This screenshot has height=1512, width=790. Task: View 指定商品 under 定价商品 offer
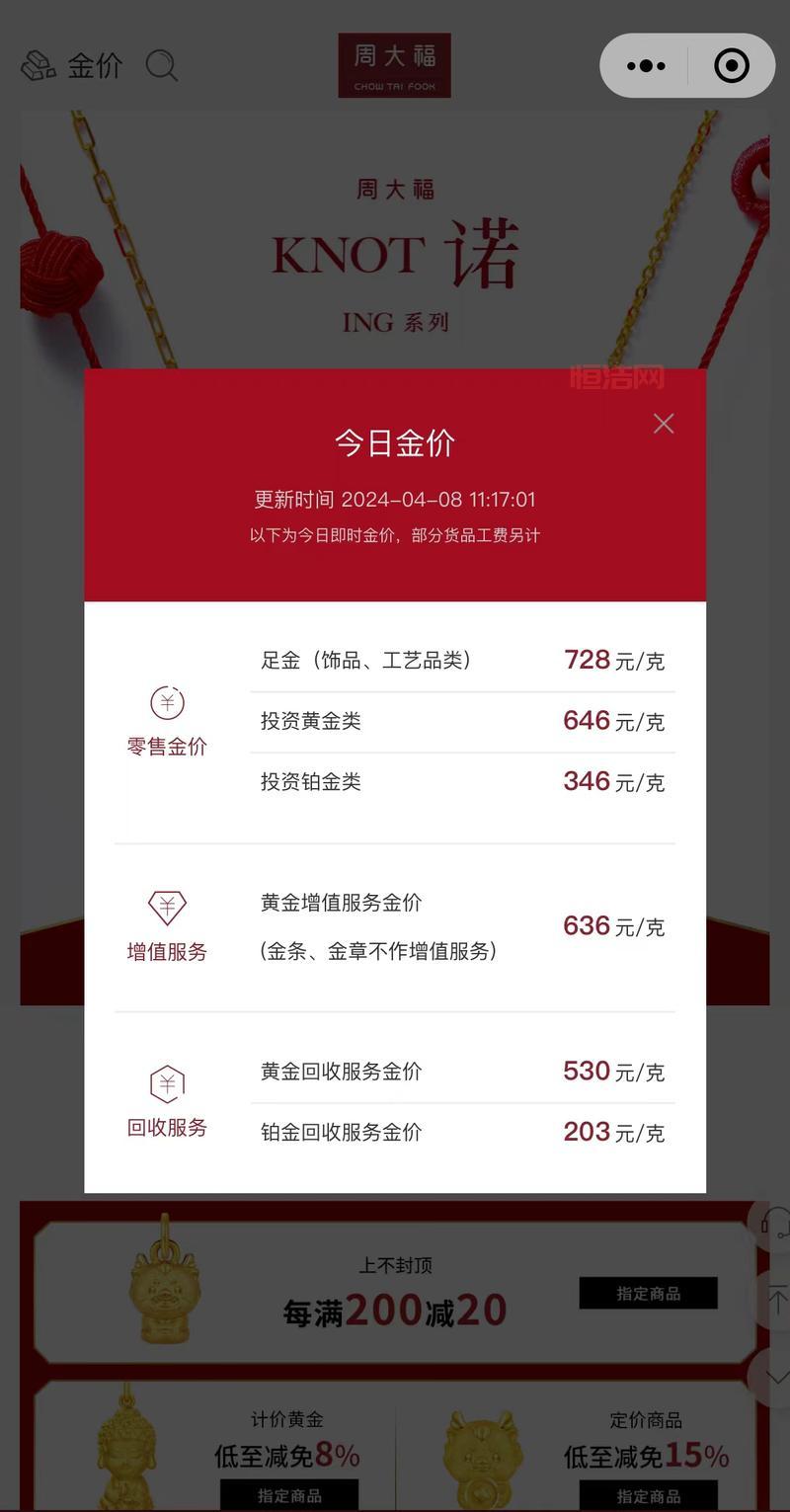point(648,1495)
